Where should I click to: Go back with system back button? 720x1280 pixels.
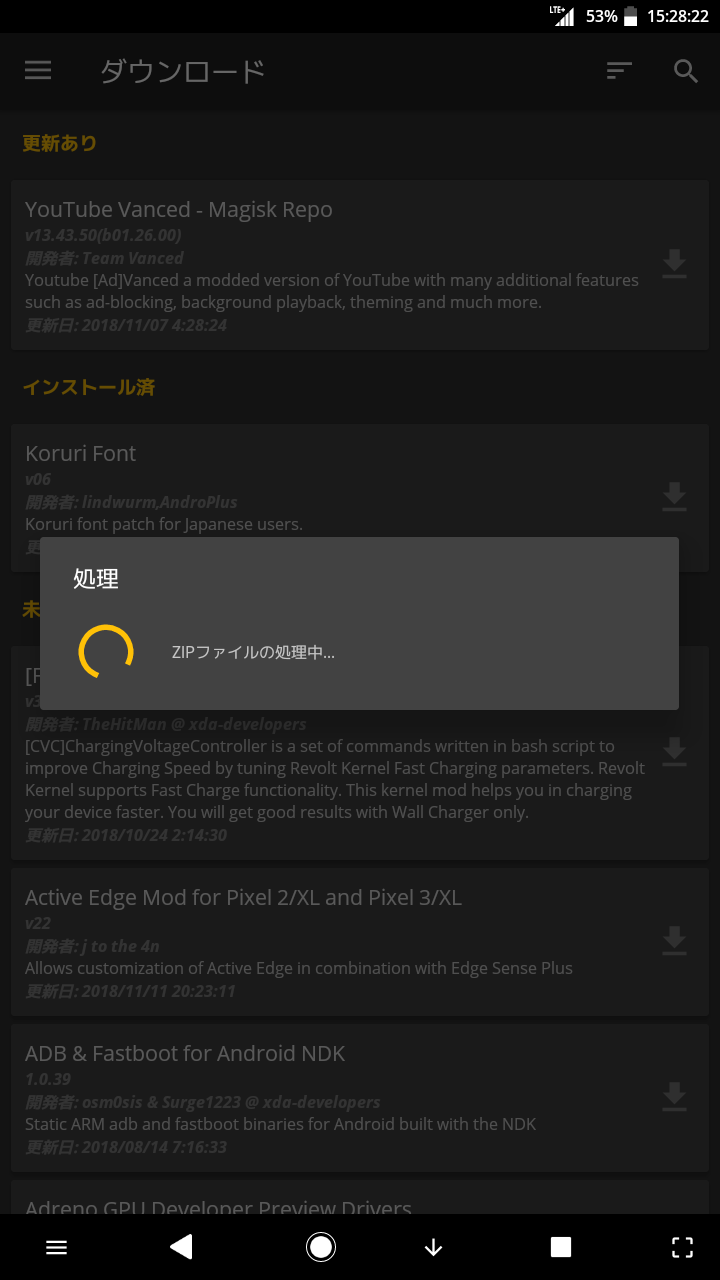pyautogui.click(x=181, y=1246)
